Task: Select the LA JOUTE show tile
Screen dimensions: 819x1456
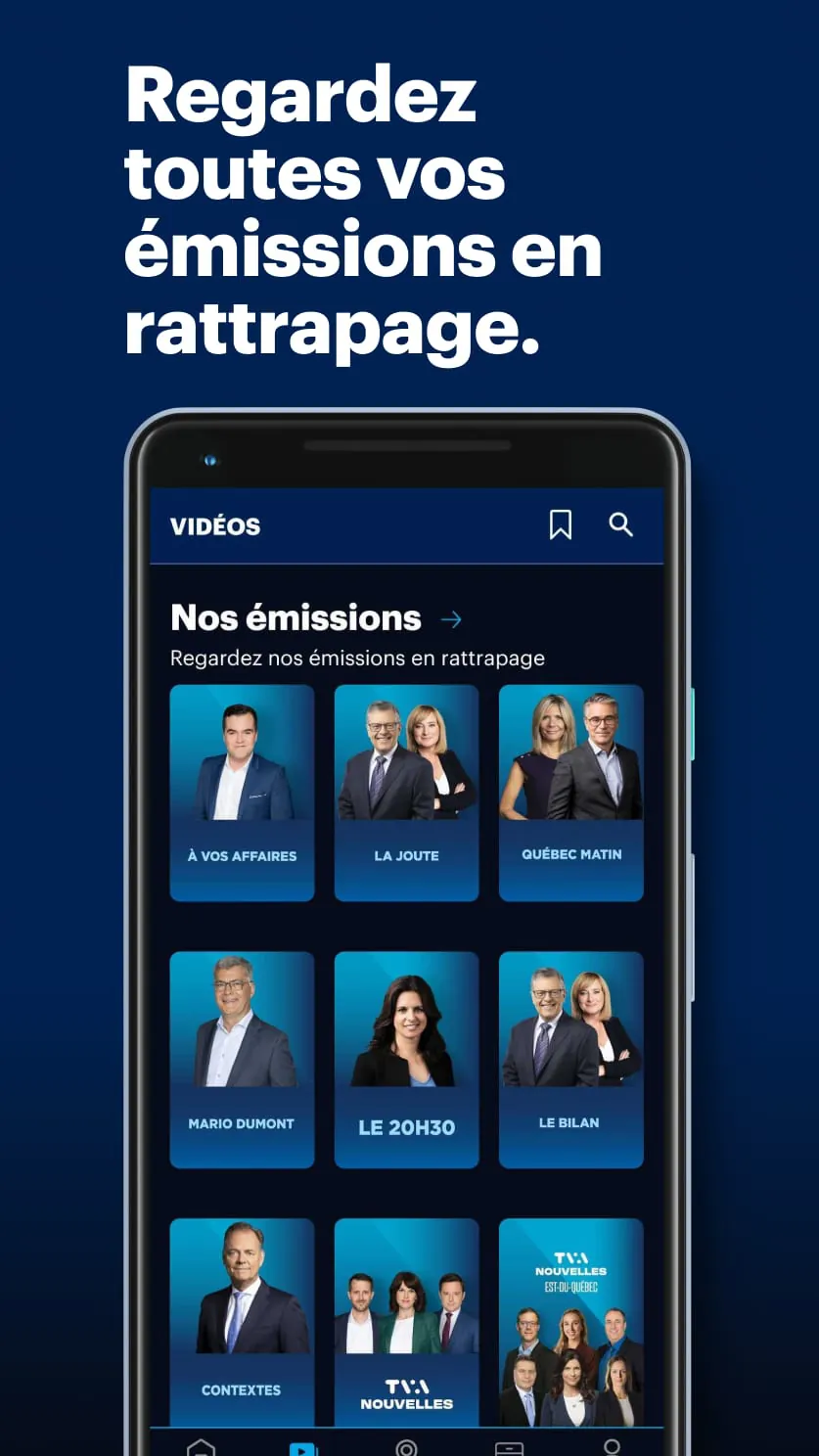Action: click(x=406, y=791)
